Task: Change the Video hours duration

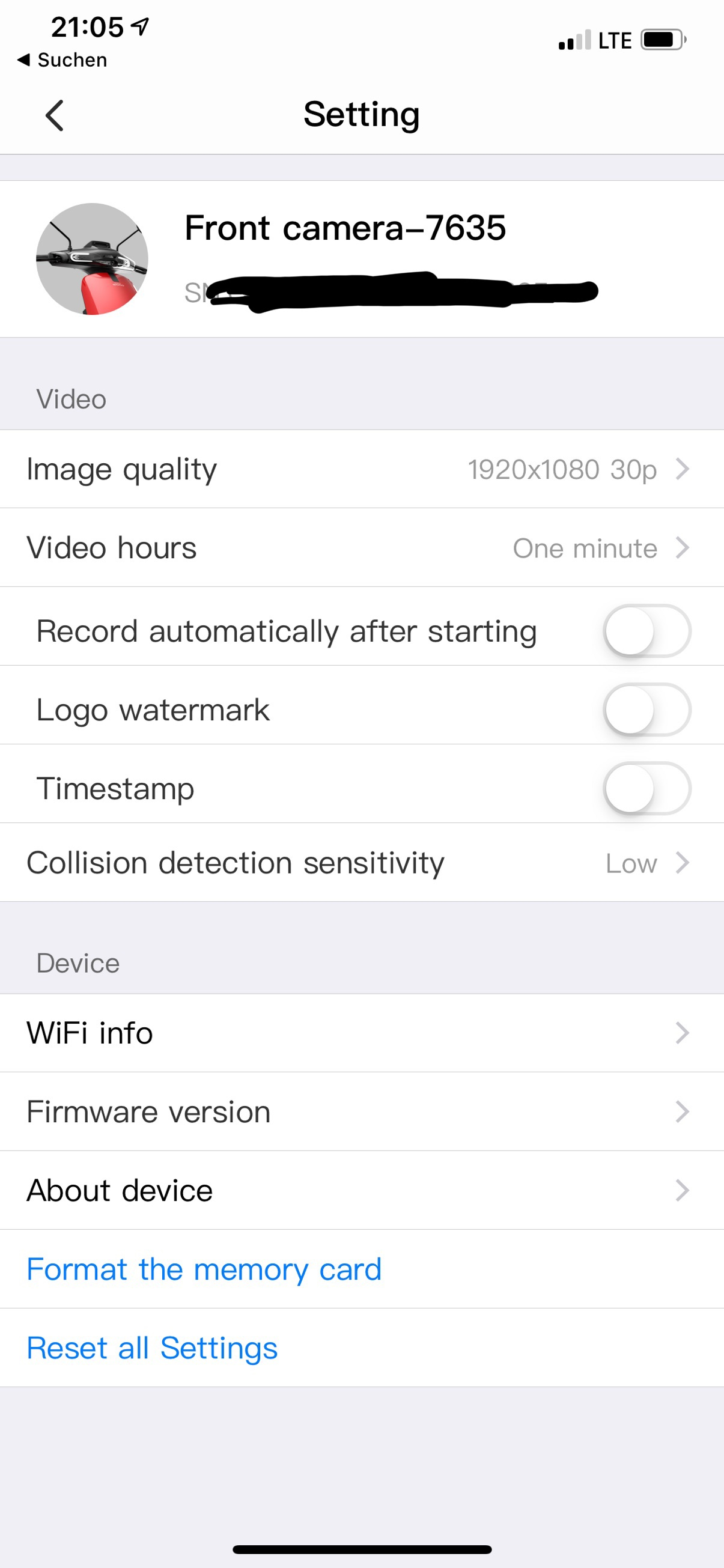Action: click(x=362, y=548)
